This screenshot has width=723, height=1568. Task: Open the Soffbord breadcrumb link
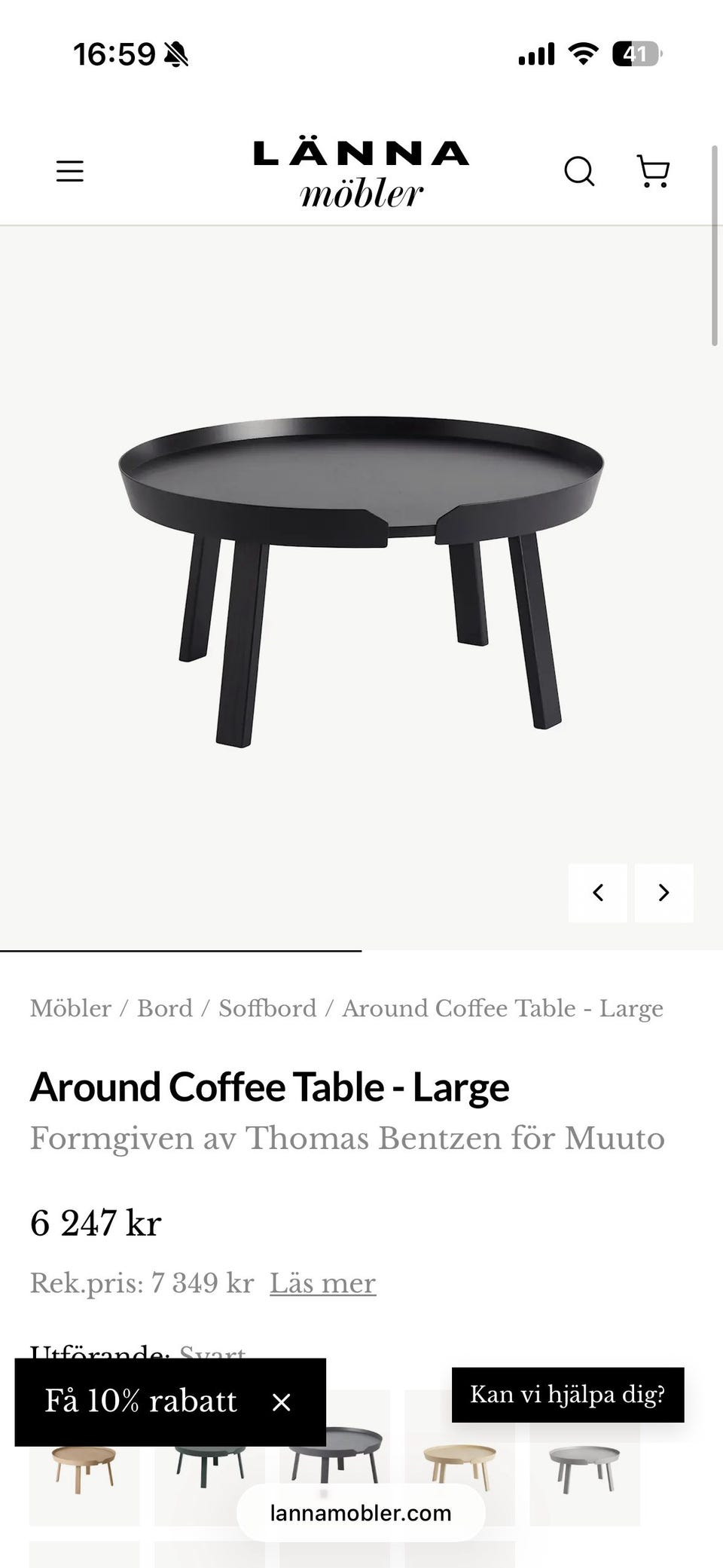pyautogui.click(x=267, y=1008)
